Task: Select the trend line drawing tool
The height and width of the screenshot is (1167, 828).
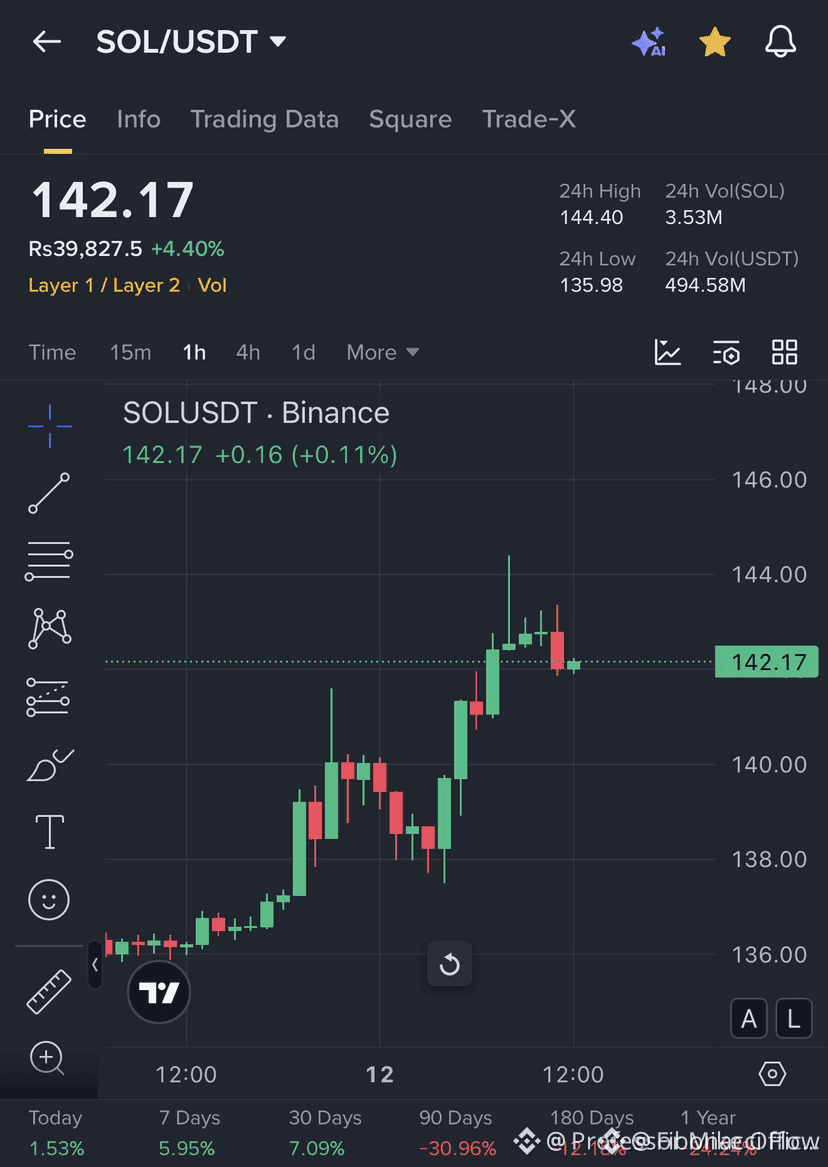Action: point(48,494)
